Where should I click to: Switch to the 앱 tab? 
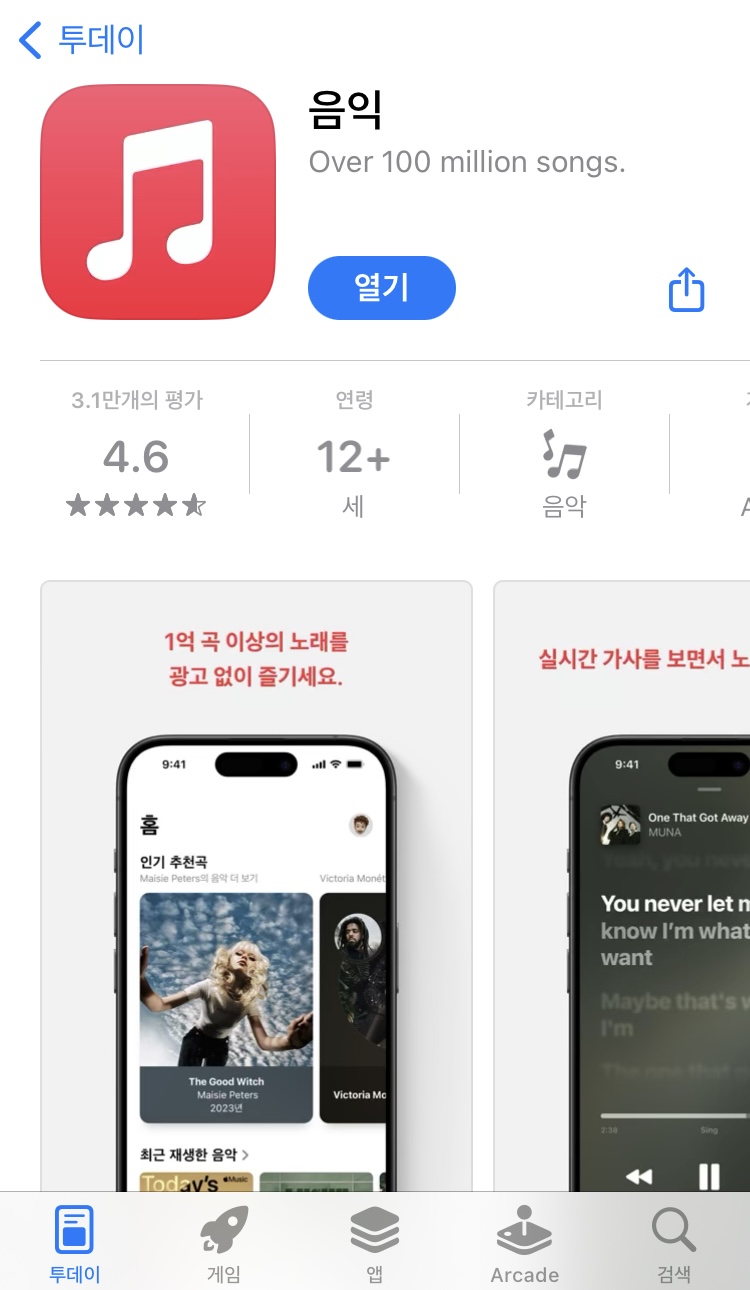tap(375, 1243)
